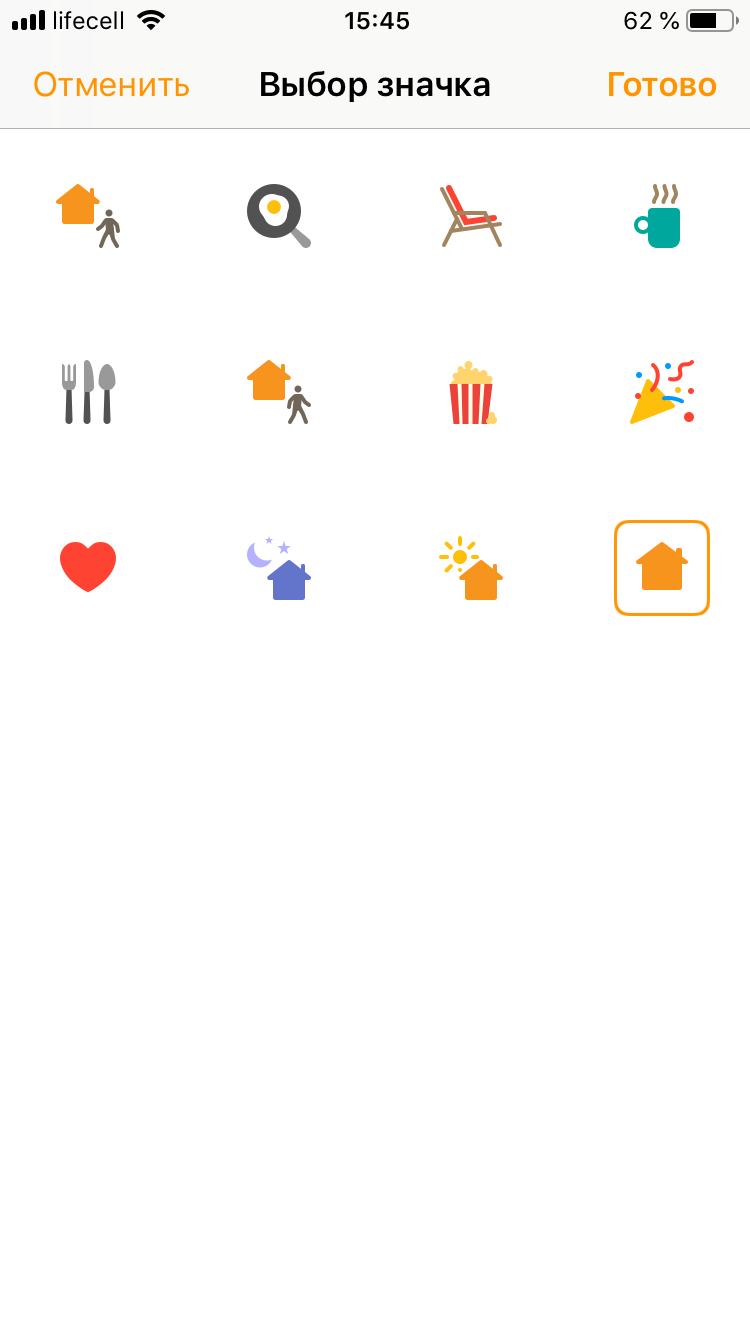This screenshot has height=1334, width=750.
Task: Choose the house with sun icon
Action: click(x=471, y=567)
